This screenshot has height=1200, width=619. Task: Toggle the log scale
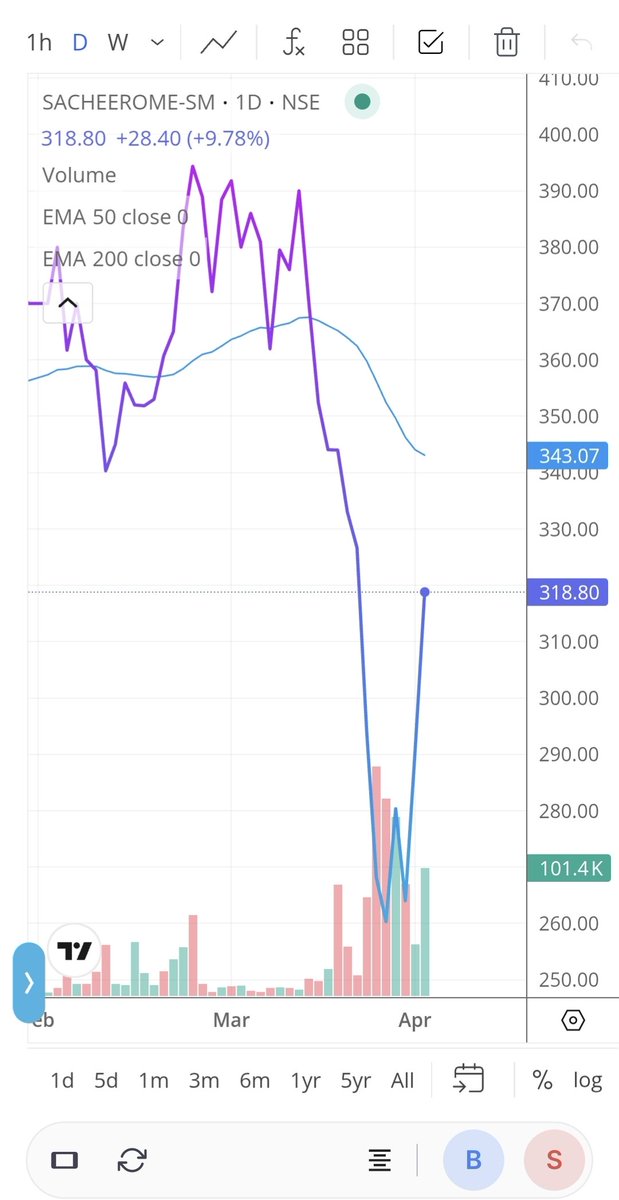pos(587,1080)
